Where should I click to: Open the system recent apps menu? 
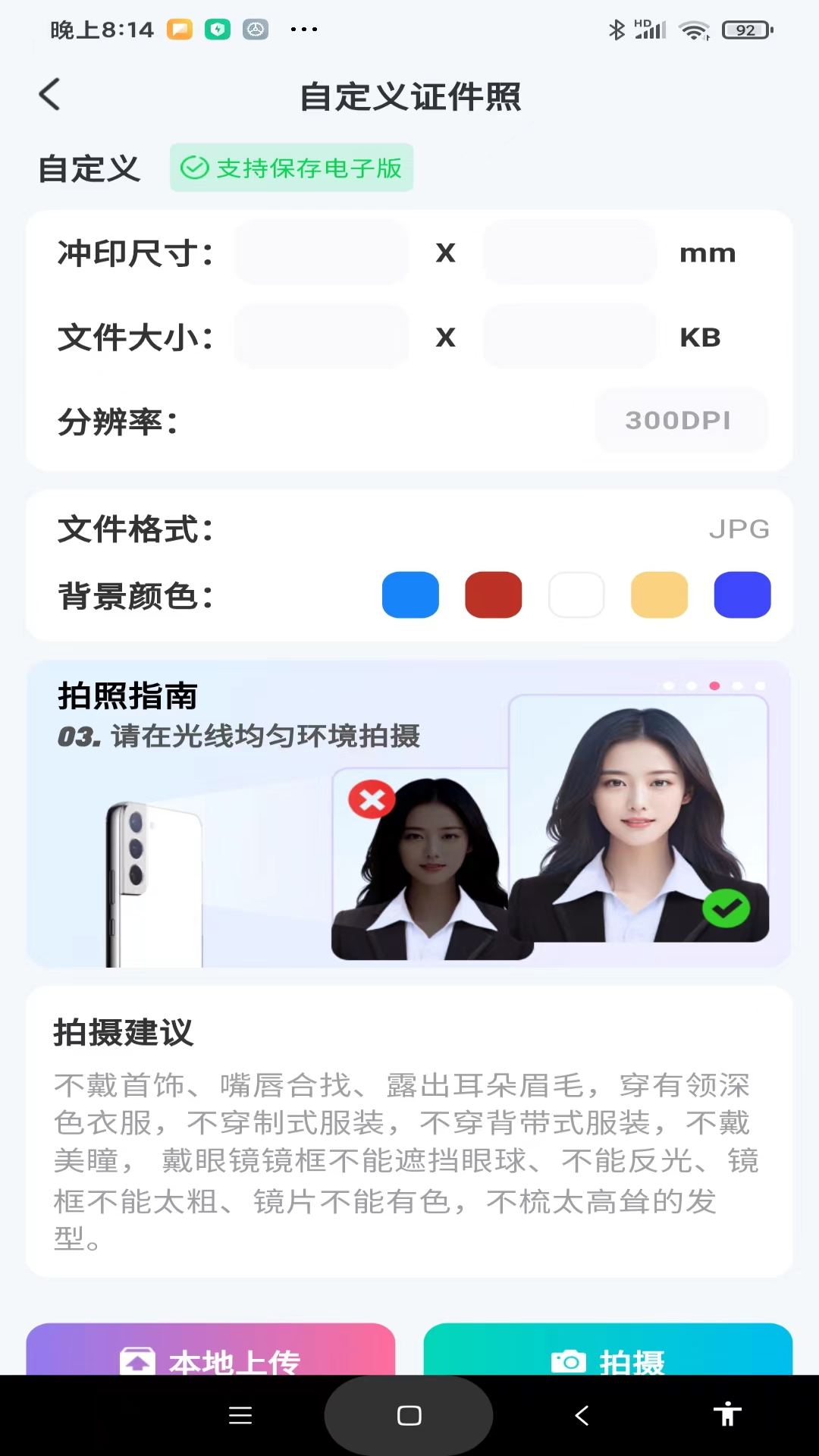pyautogui.click(x=240, y=1415)
